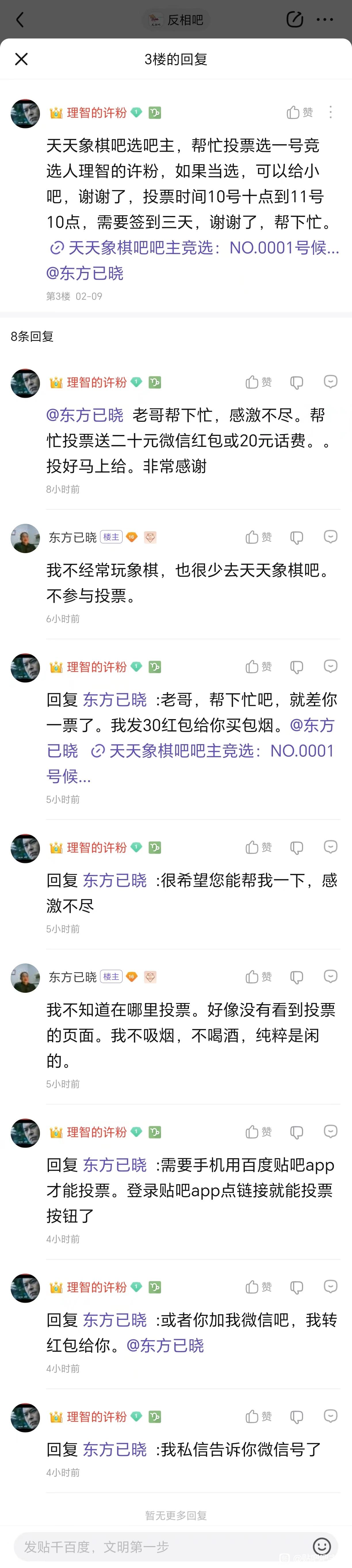Tap @东方已晓 mention in 加我微信 reply
352x1568 pixels.
click(165, 1345)
